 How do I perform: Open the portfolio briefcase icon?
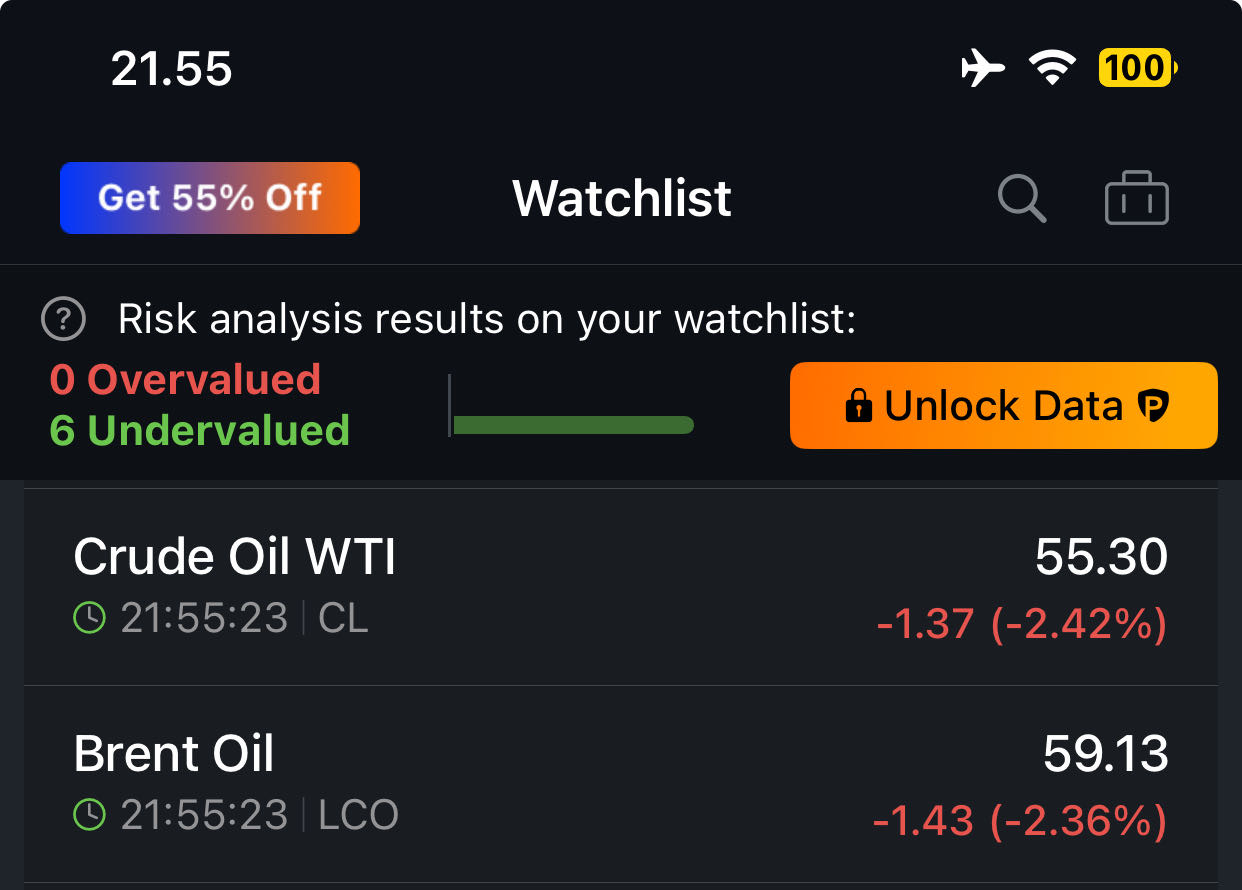(1136, 198)
